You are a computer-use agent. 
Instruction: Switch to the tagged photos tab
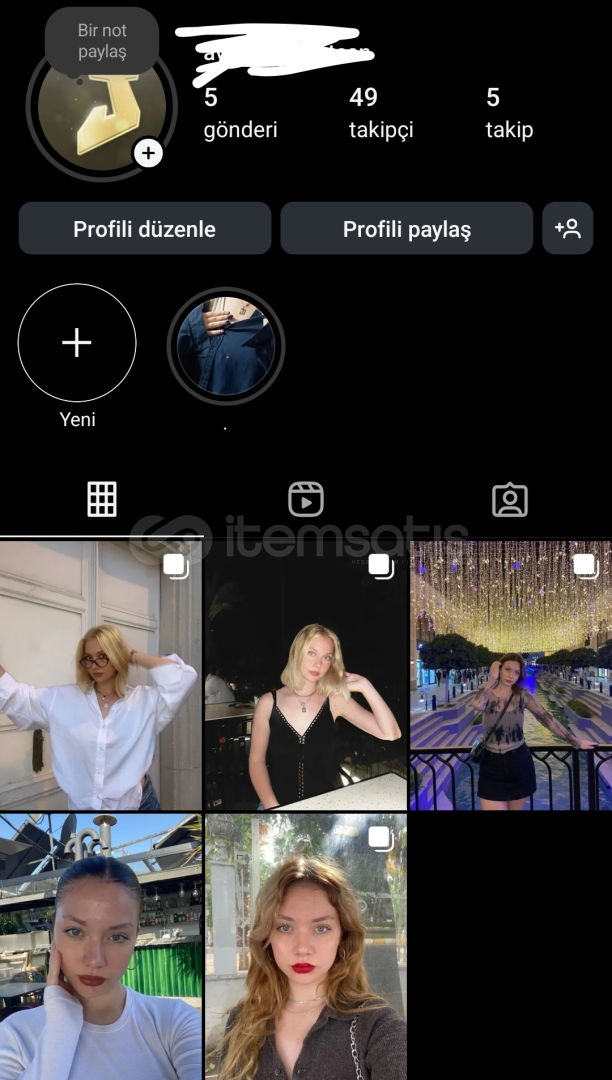click(510, 499)
